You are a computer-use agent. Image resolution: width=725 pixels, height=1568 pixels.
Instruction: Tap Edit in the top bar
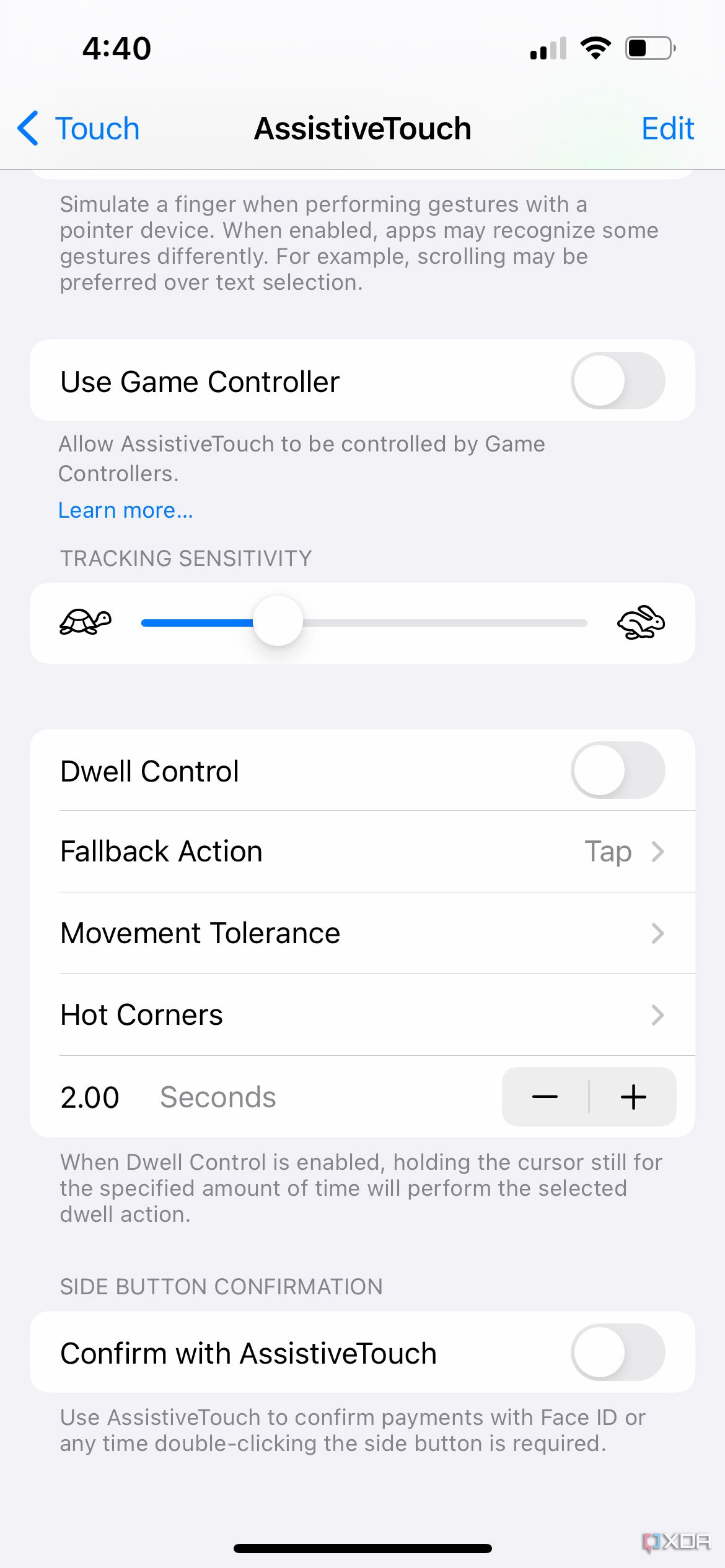(x=667, y=129)
